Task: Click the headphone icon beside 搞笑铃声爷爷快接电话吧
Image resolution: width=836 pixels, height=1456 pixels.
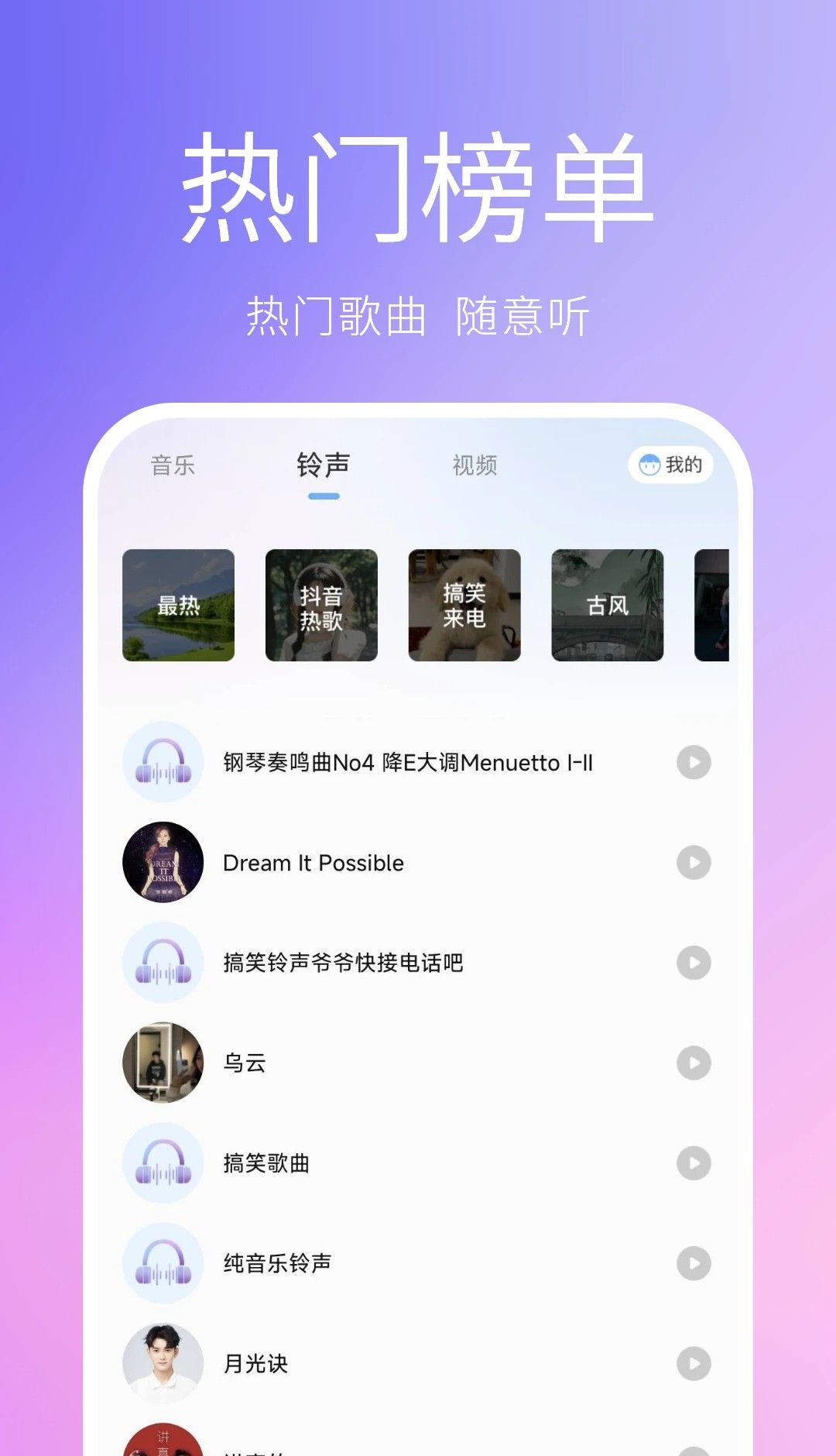Action: pyautogui.click(x=162, y=962)
